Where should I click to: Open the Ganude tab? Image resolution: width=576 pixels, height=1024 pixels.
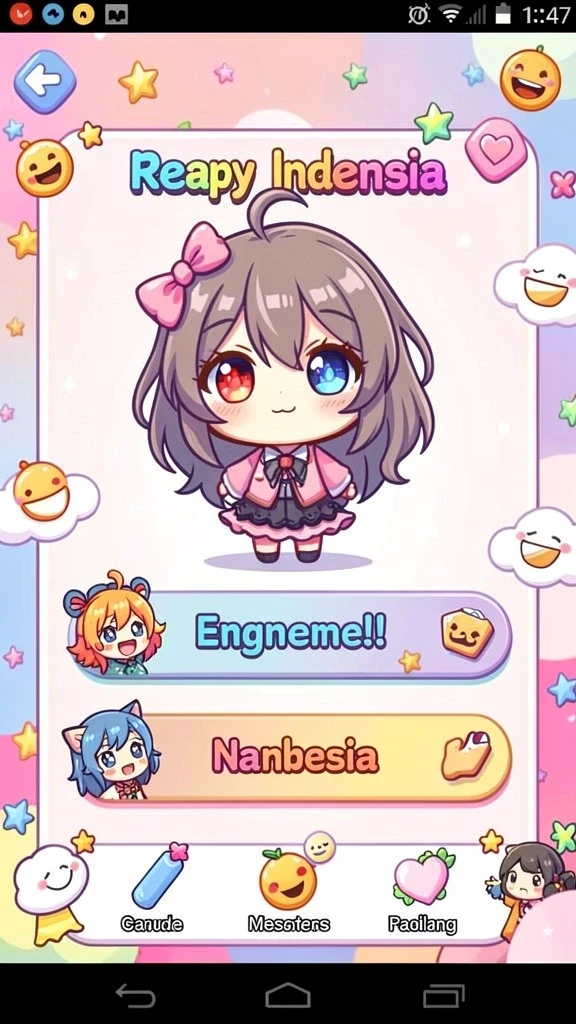click(152, 889)
